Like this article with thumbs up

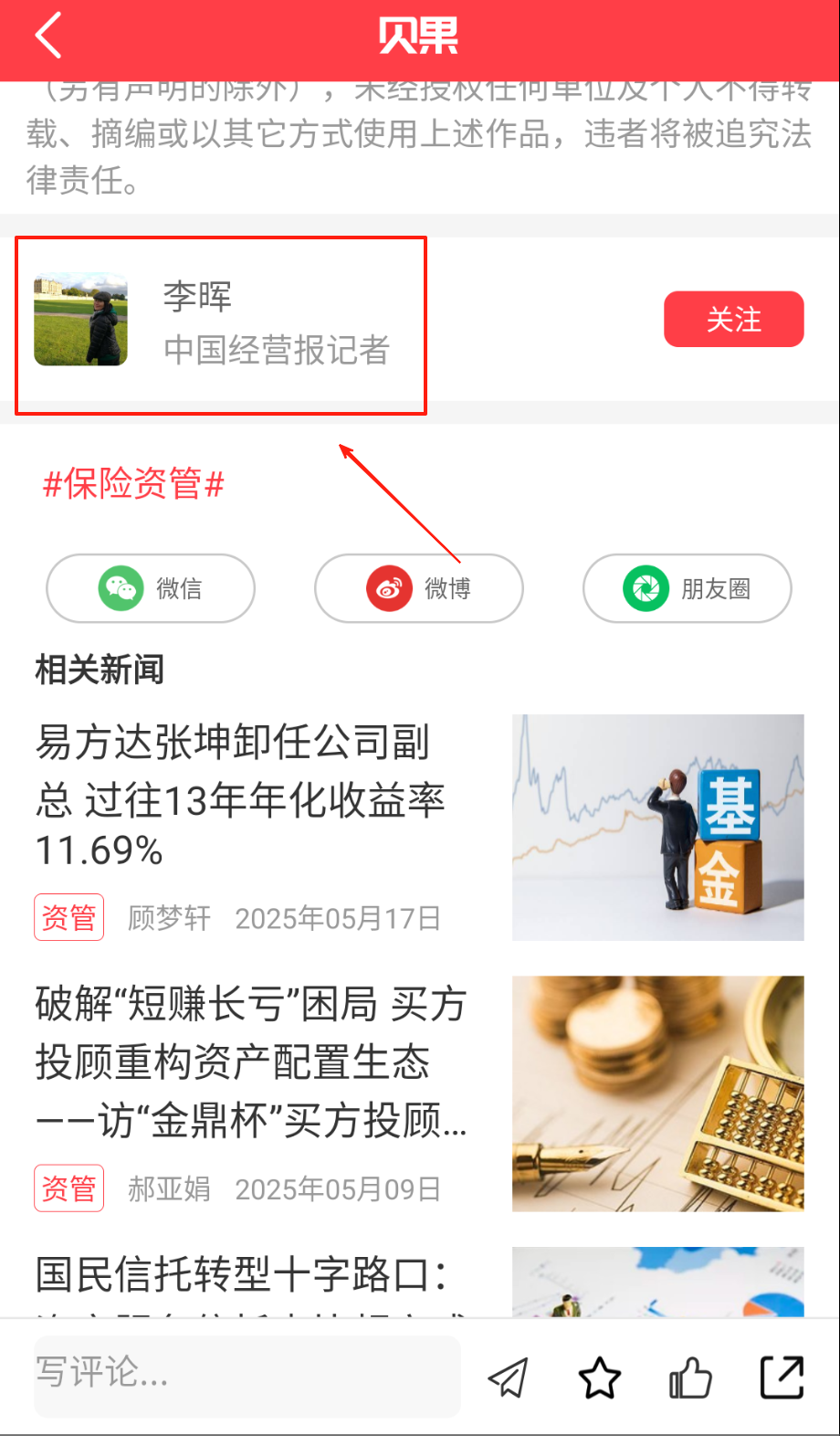690,1378
